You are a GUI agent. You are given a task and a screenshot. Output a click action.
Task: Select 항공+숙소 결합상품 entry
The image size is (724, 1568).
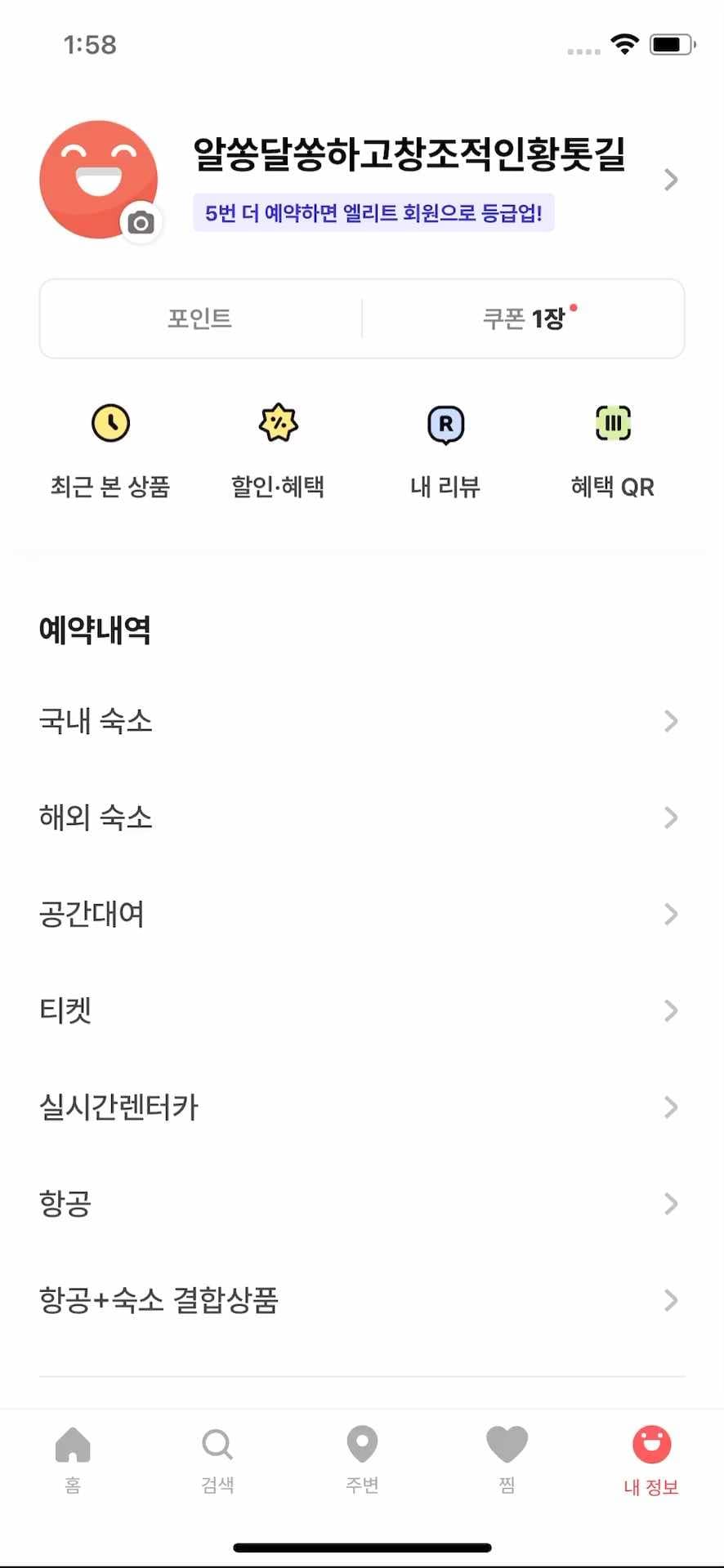coord(362,1301)
